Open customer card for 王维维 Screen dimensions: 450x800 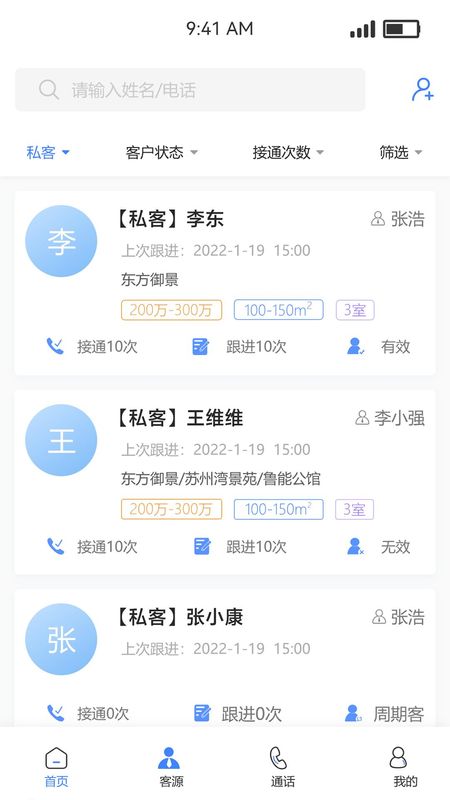click(x=225, y=482)
